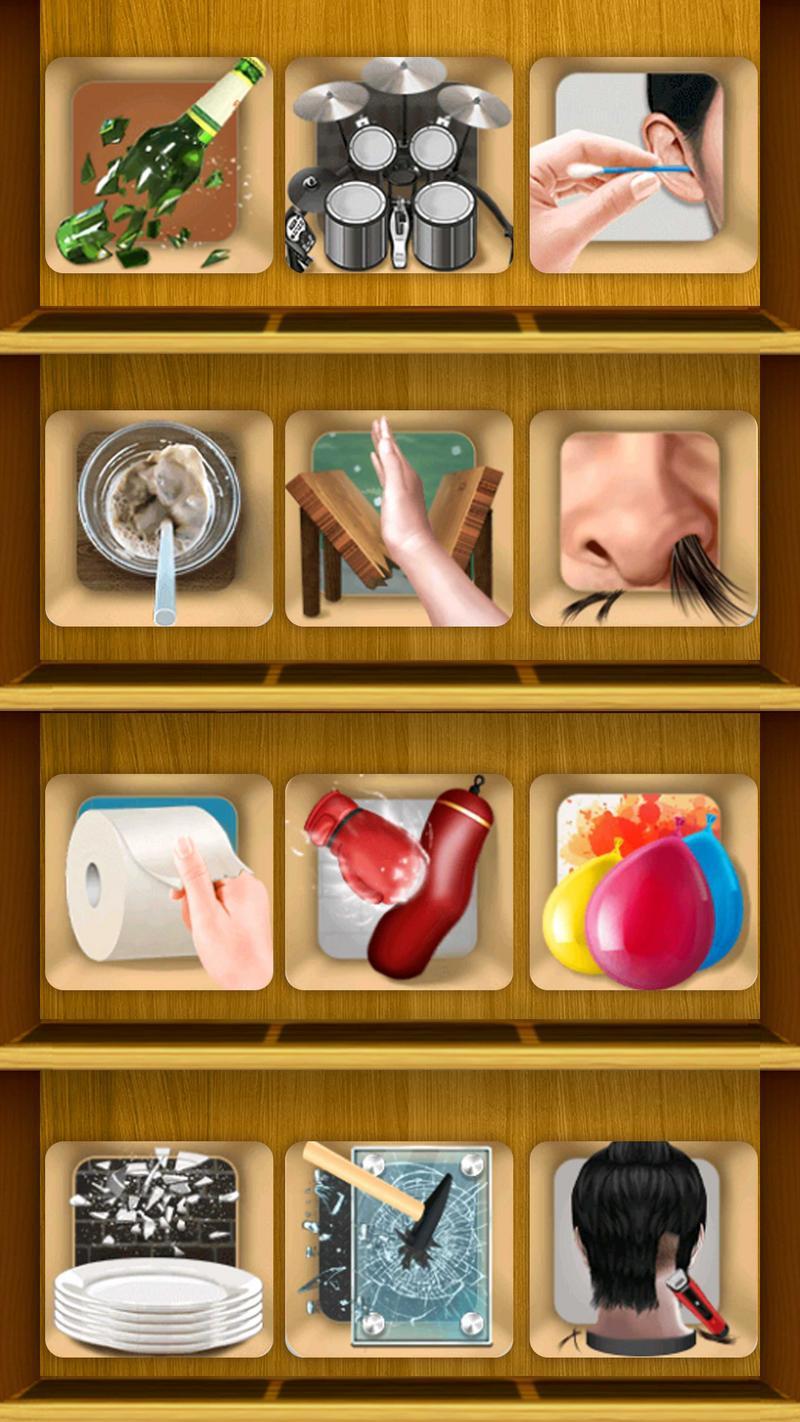Select the drum kit tile
The image size is (800, 1422).
click(x=399, y=165)
